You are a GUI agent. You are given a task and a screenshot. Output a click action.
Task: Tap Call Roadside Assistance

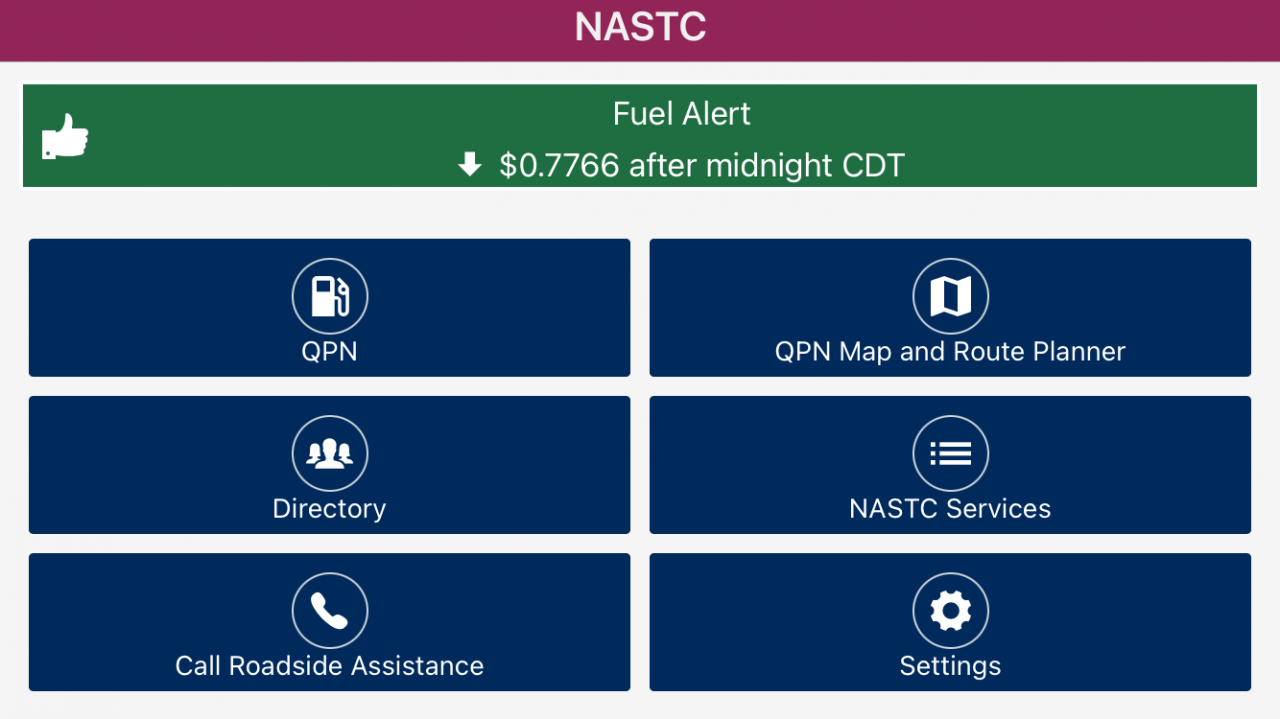click(329, 622)
